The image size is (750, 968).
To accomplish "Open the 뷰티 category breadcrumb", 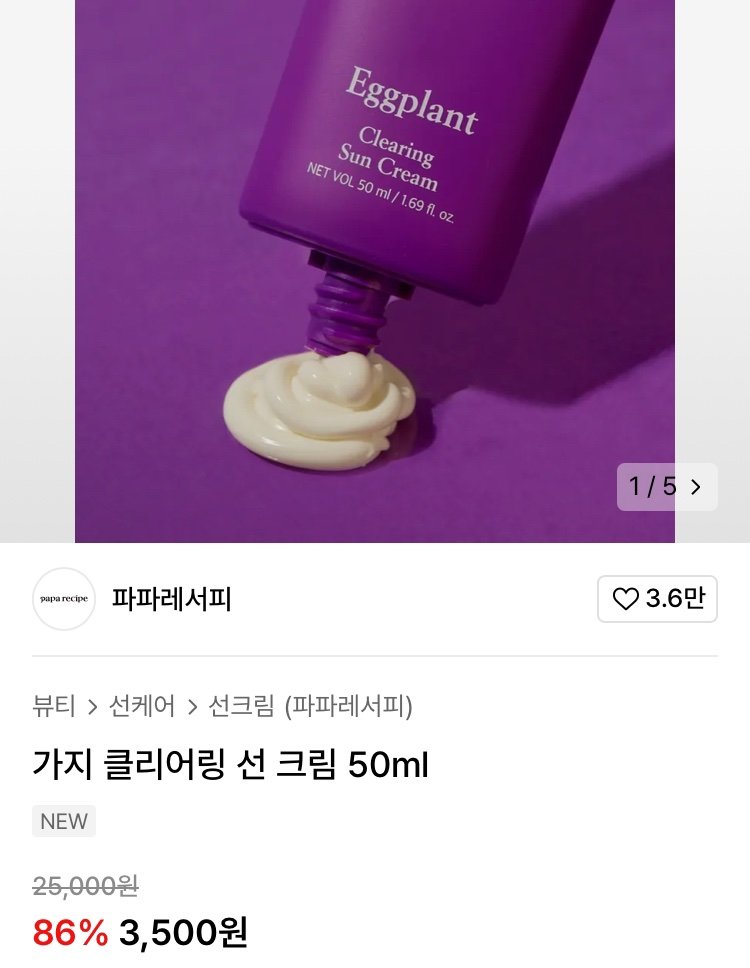I will pyautogui.click(x=54, y=707).
